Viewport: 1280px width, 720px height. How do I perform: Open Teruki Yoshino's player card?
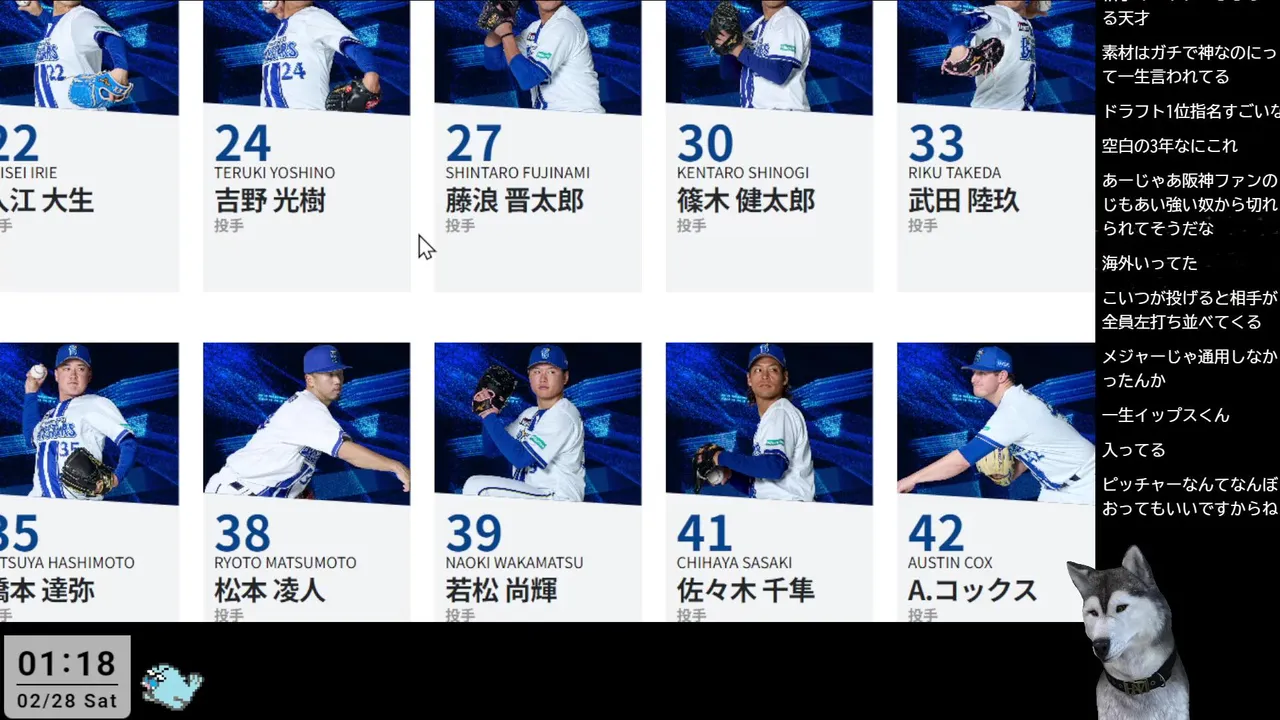[x=306, y=150]
